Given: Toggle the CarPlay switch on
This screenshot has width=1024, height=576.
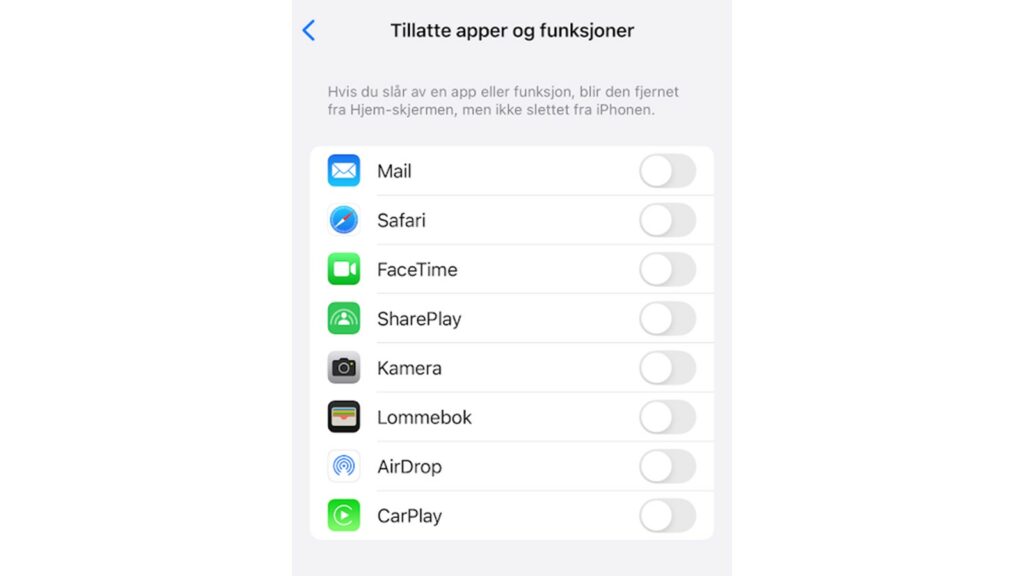Looking at the screenshot, I should [667, 516].
